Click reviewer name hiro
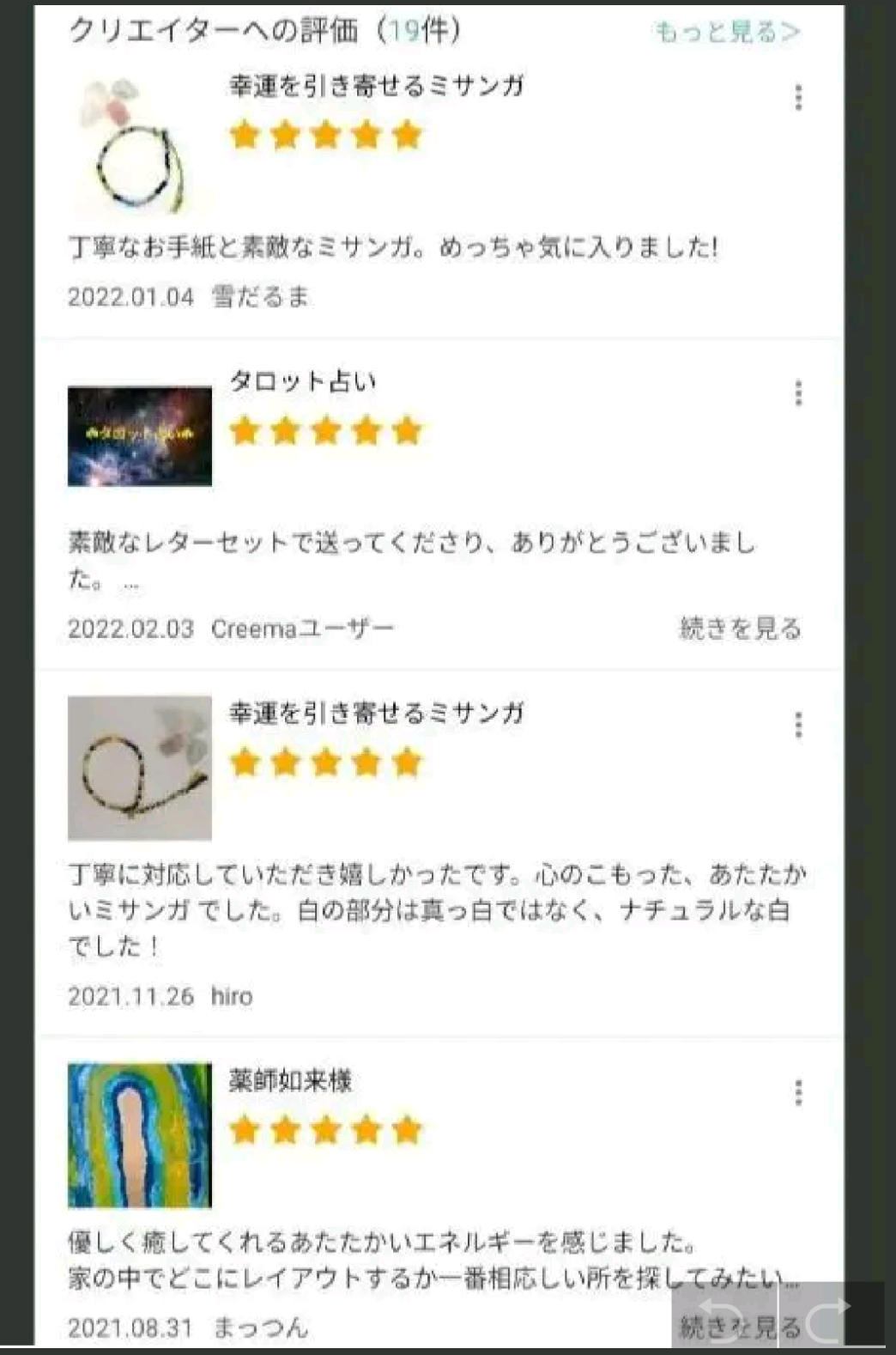 233,997
